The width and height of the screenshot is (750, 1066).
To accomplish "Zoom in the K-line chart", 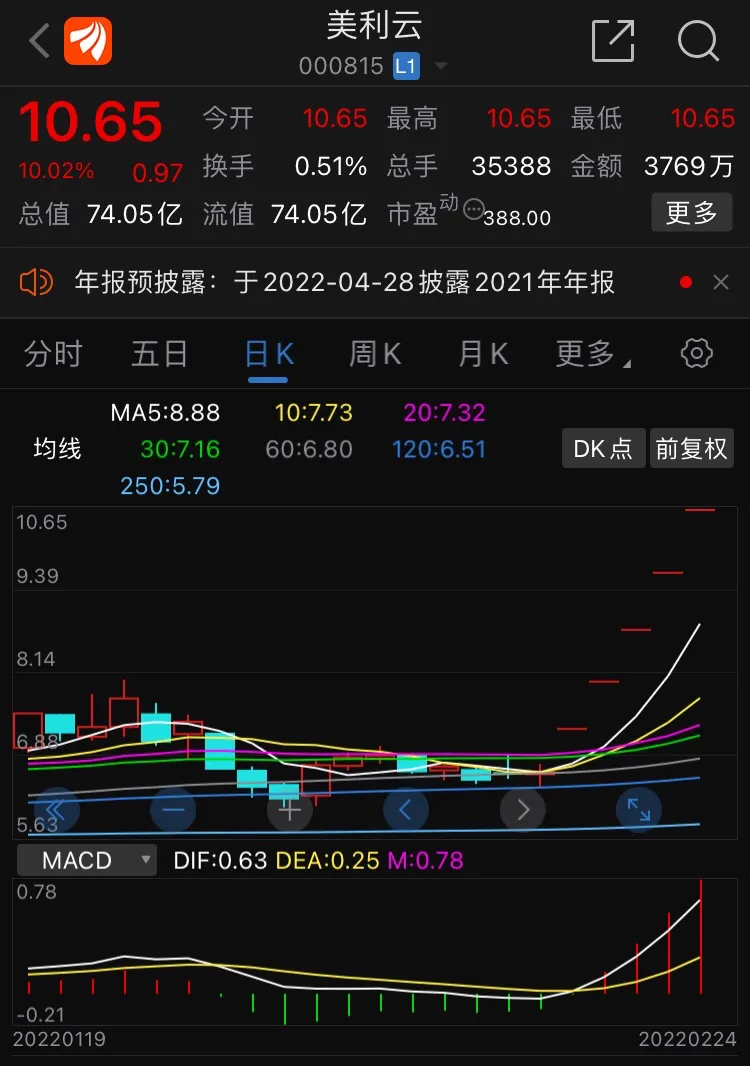I will pyautogui.click(x=290, y=809).
